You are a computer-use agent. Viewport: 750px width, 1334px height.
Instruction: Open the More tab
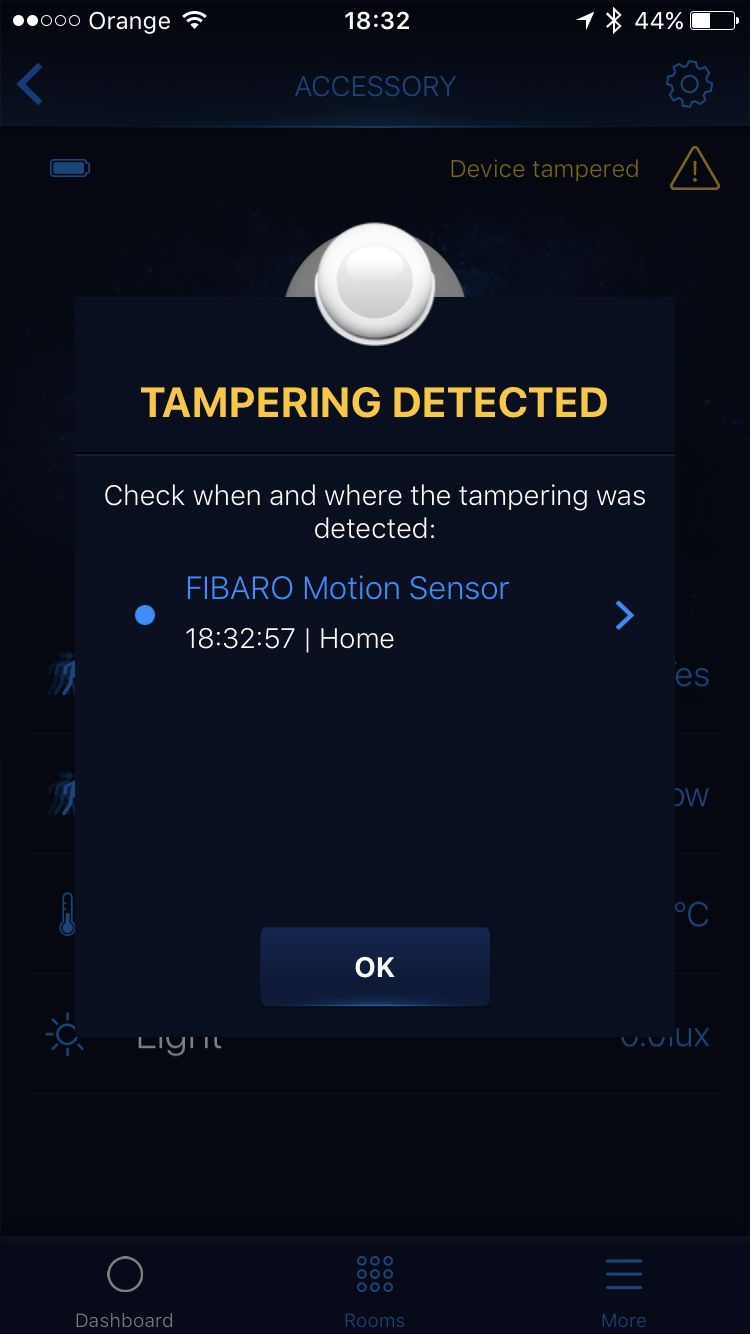(x=624, y=1289)
